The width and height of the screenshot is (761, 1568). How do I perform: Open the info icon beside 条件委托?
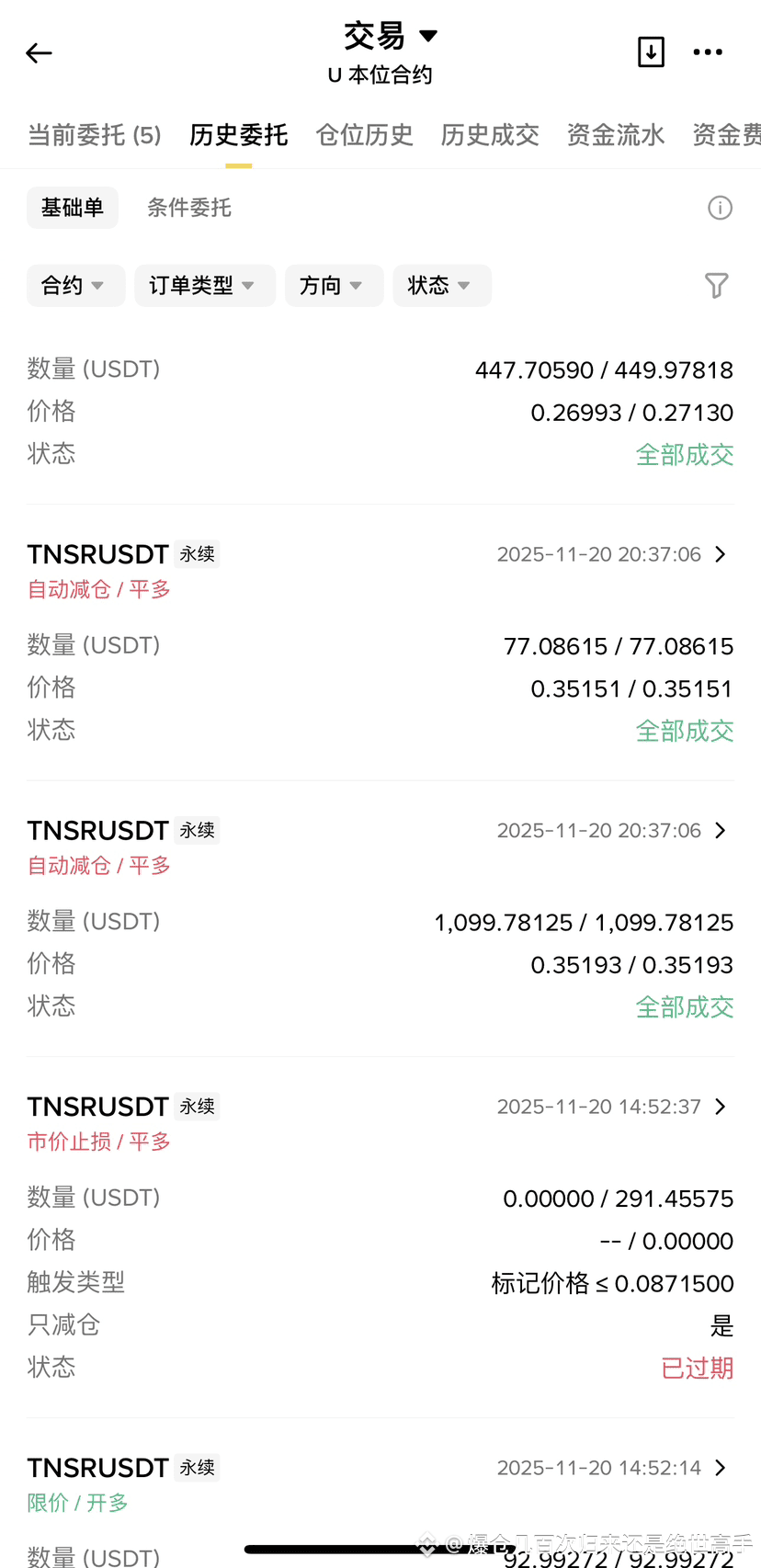(720, 208)
